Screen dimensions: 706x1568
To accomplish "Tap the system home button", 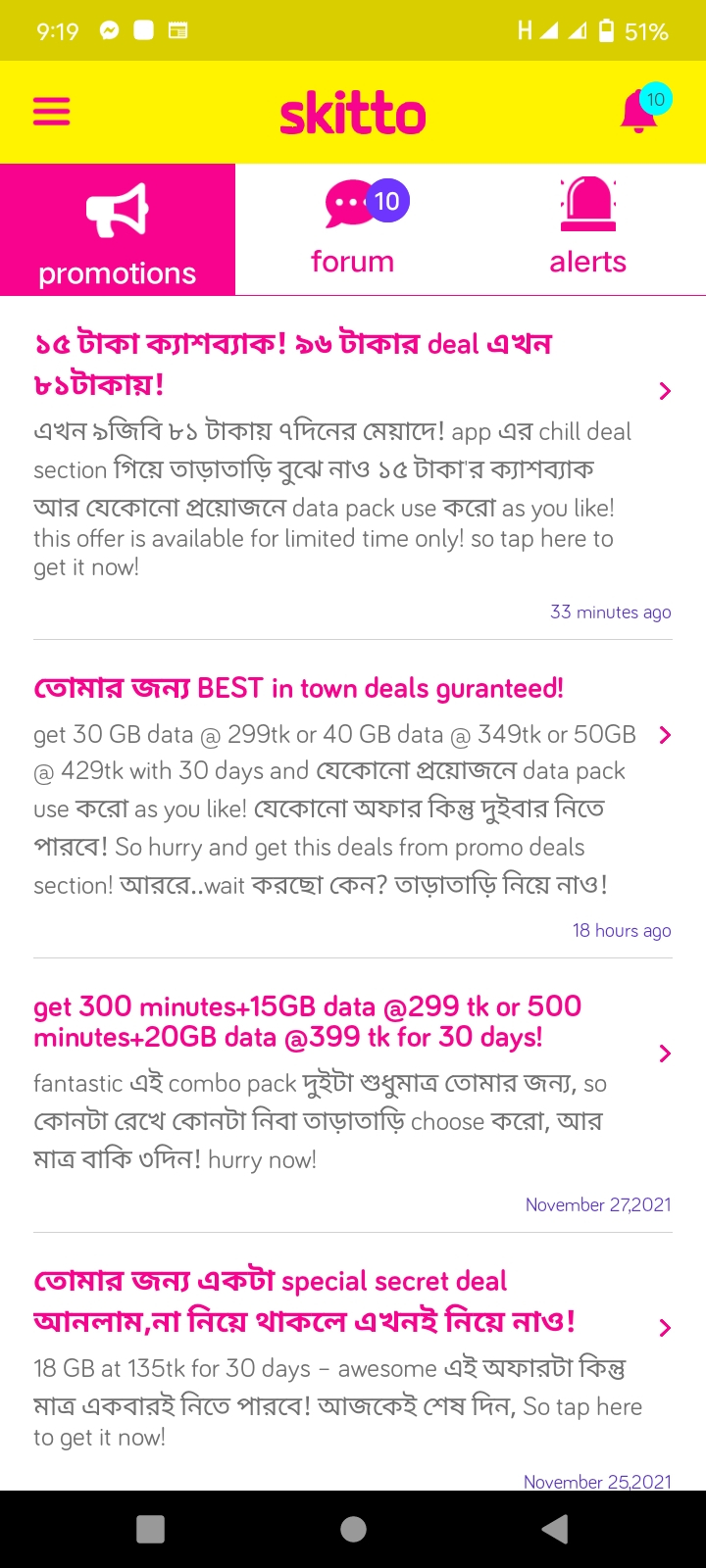I will [353, 1529].
